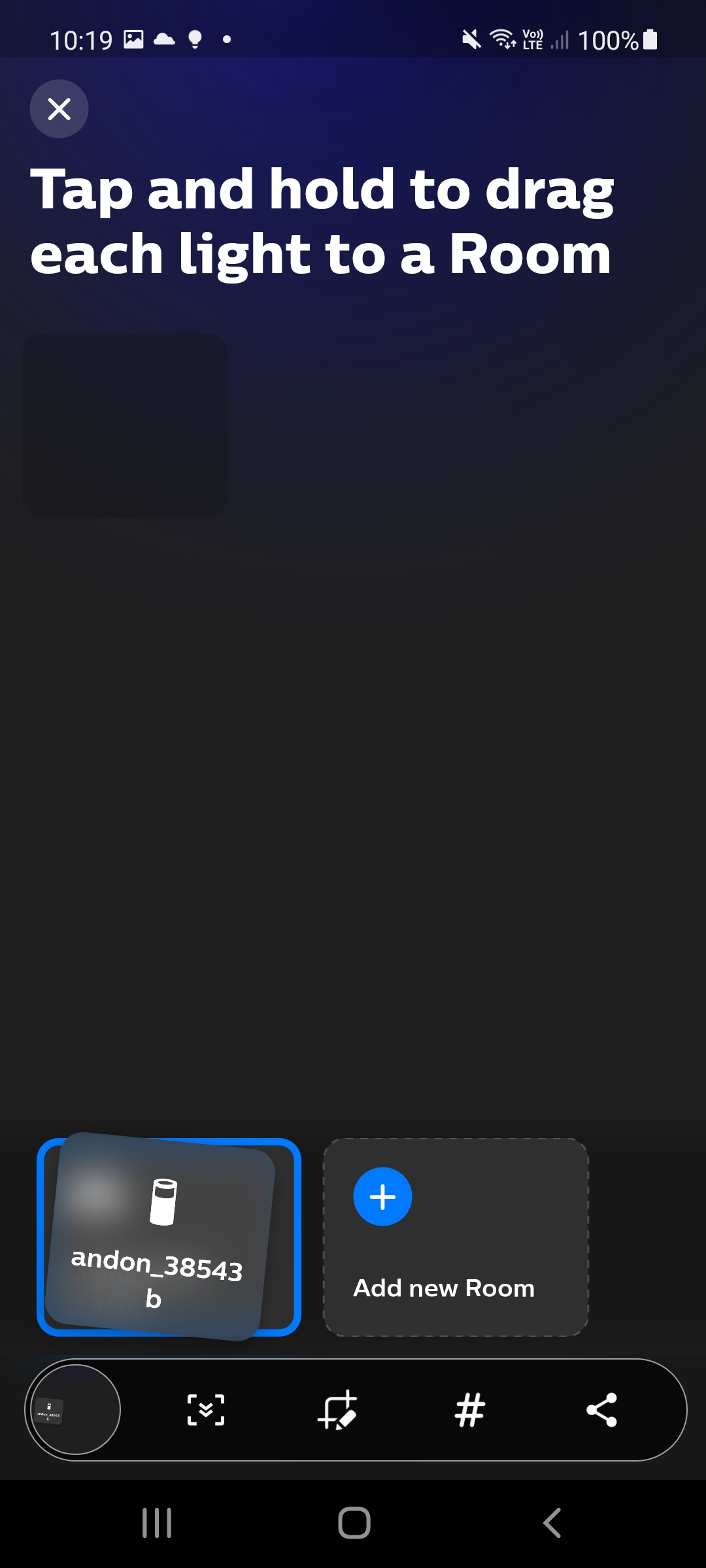This screenshot has width=706, height=1568.
Task: Add hashtag tags to screenshot
Action: [x=469, y=1409]
